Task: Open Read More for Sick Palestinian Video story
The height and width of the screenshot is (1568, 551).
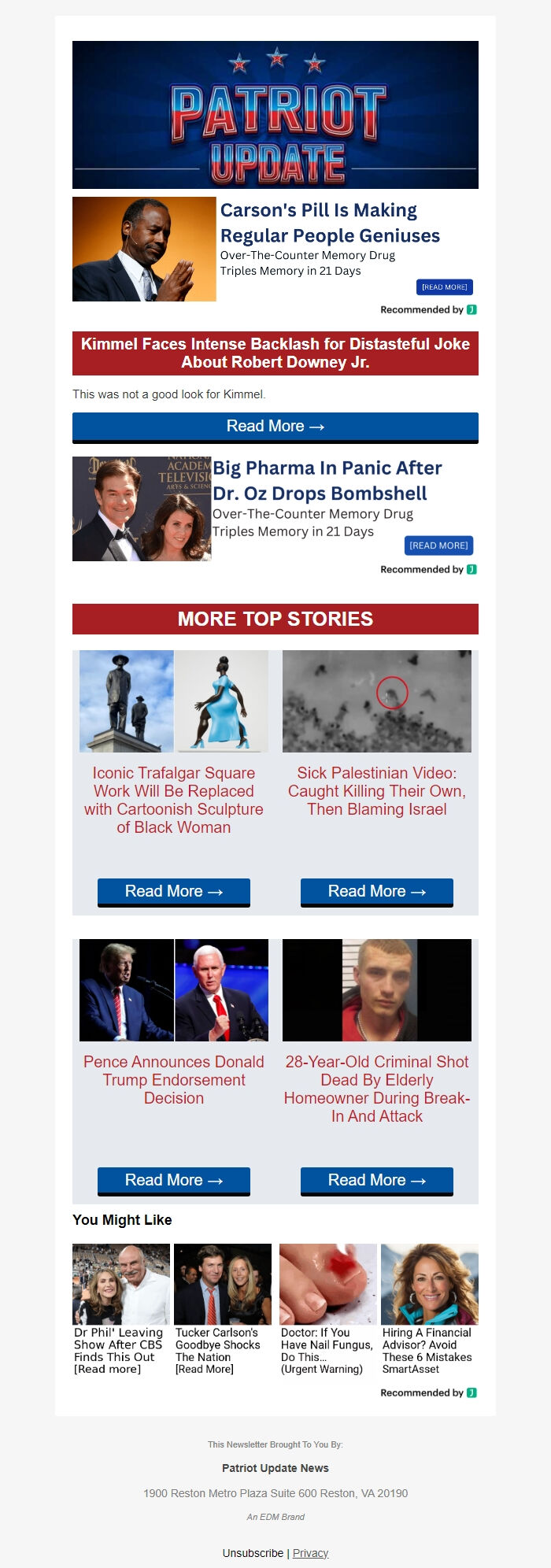Action: (x=376, y=892)
